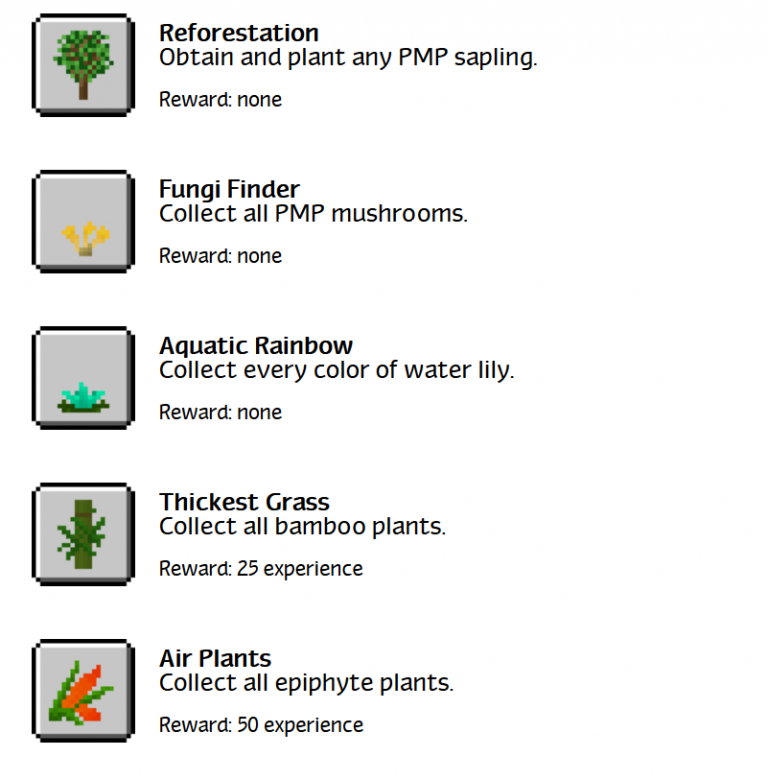The height and width of the screenshot is (780, 768).
Task: Click the Reforestation achievement title
Action: (238, 32)
